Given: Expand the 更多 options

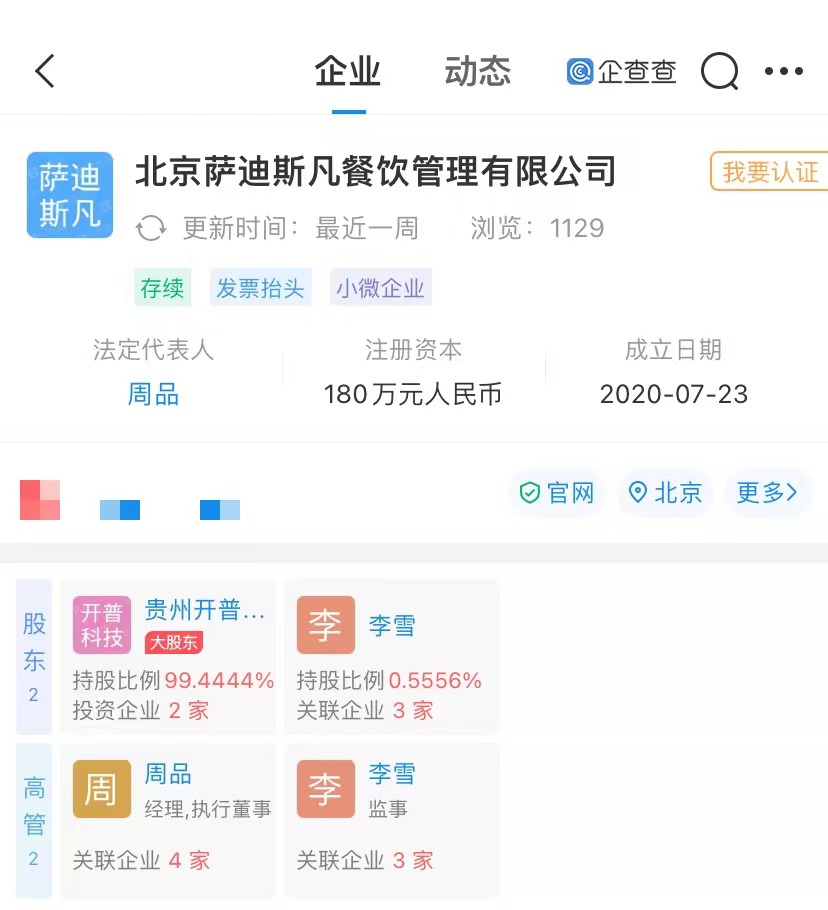Looking at the screenshot, I should [767, 493].
